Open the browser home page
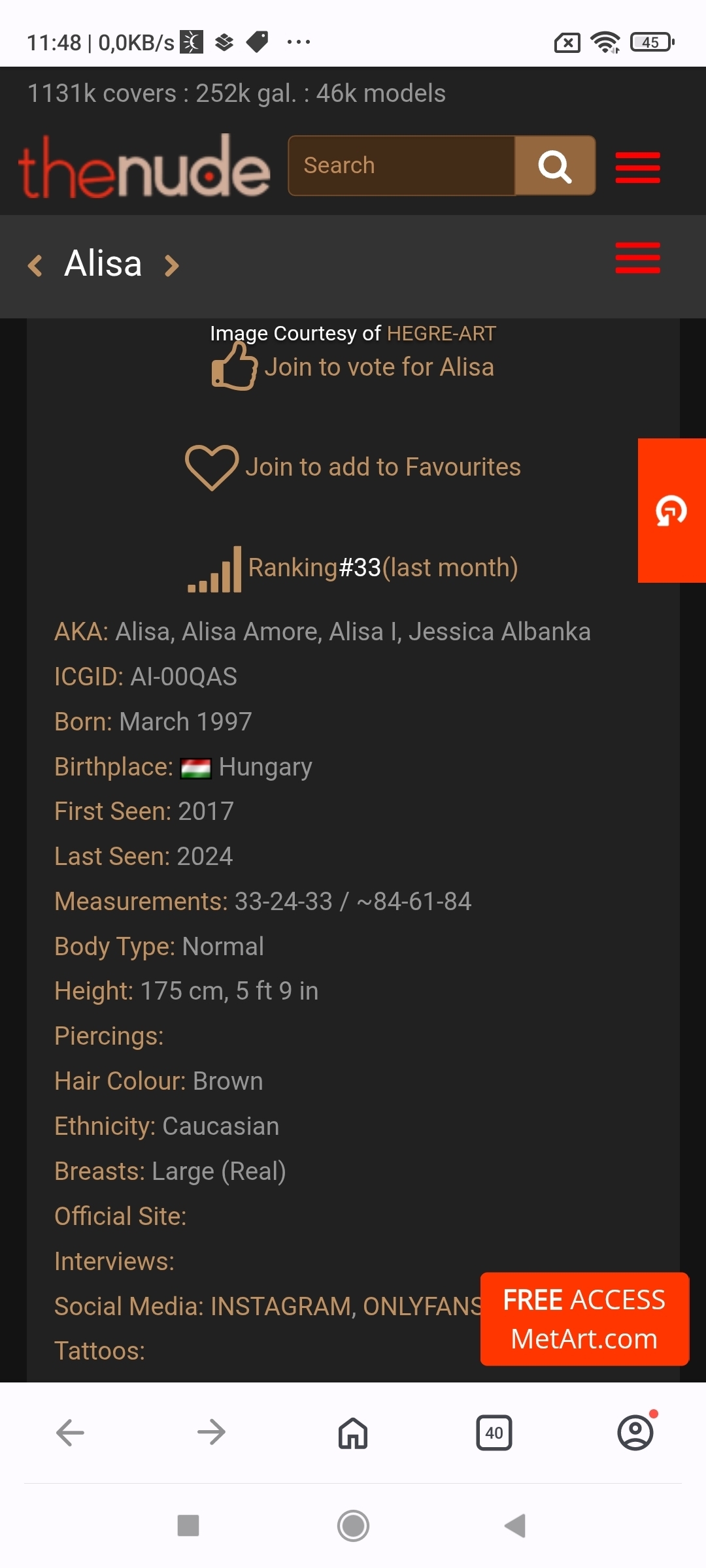 353,1433
